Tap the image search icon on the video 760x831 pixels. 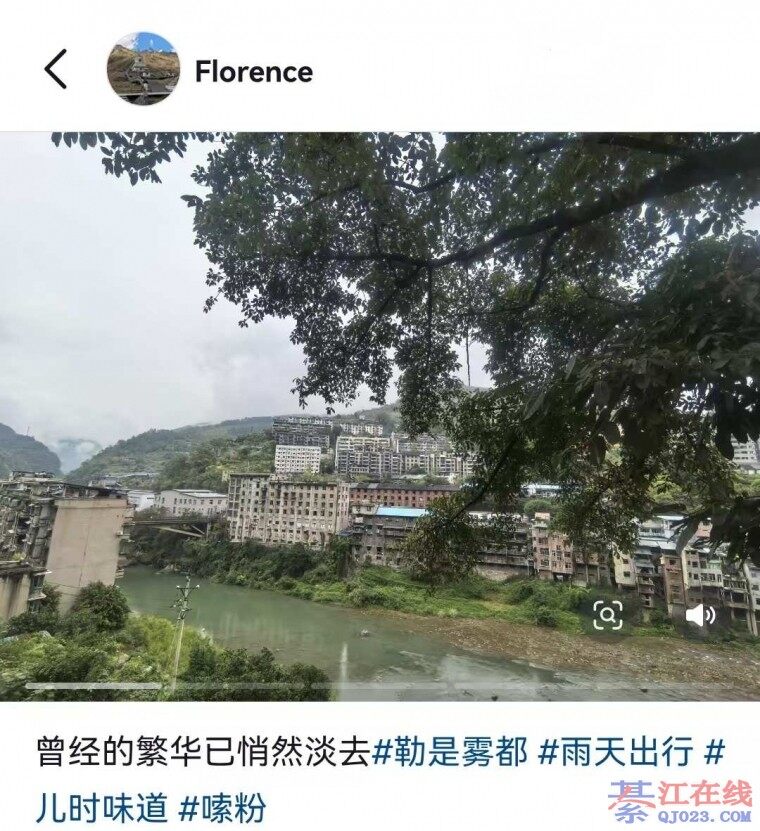(x=607, y=615)
